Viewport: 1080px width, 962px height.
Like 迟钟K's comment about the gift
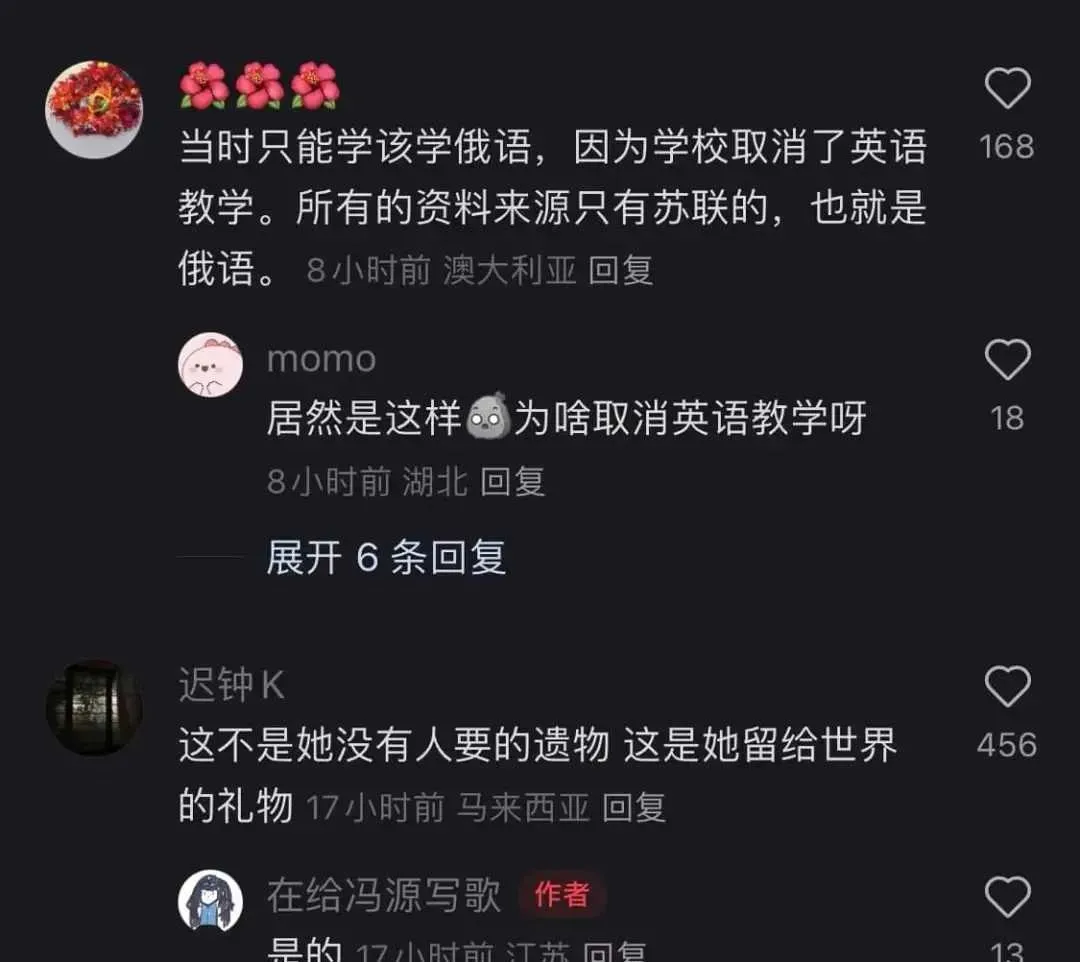click(1007, 687)
